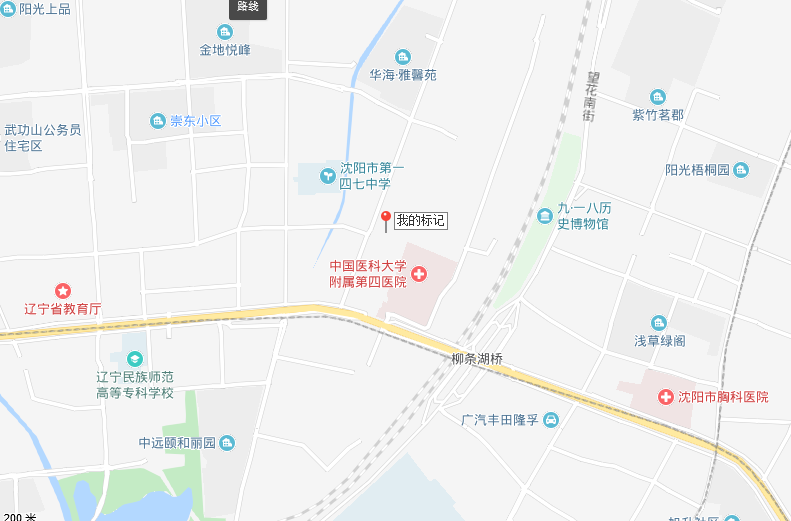Select the red map pin marker
The height and width of the screenshot is (521, 791).
pos(385,221)
